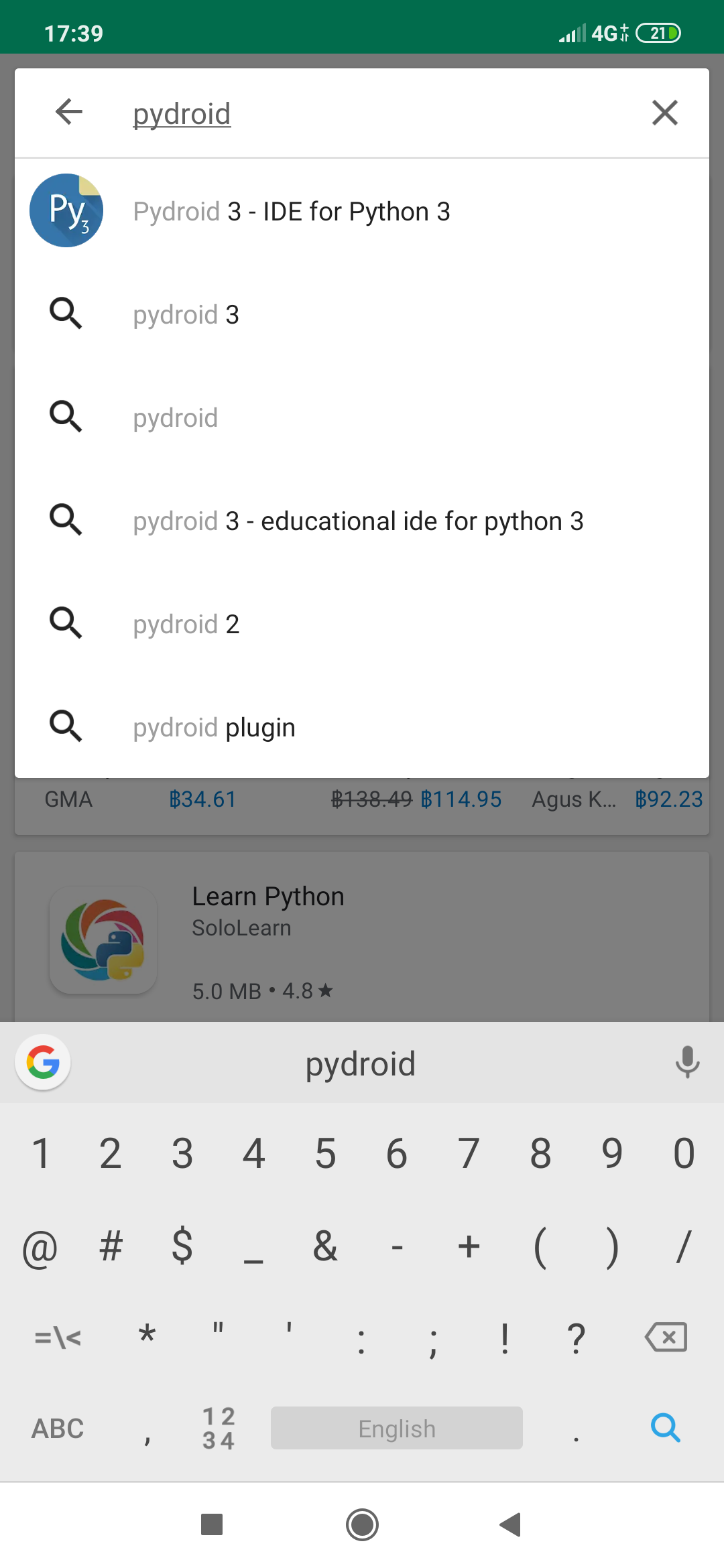Open the numeric keypad with the 1234 key
This screenshot has width=724, height=1568.
219,1428
